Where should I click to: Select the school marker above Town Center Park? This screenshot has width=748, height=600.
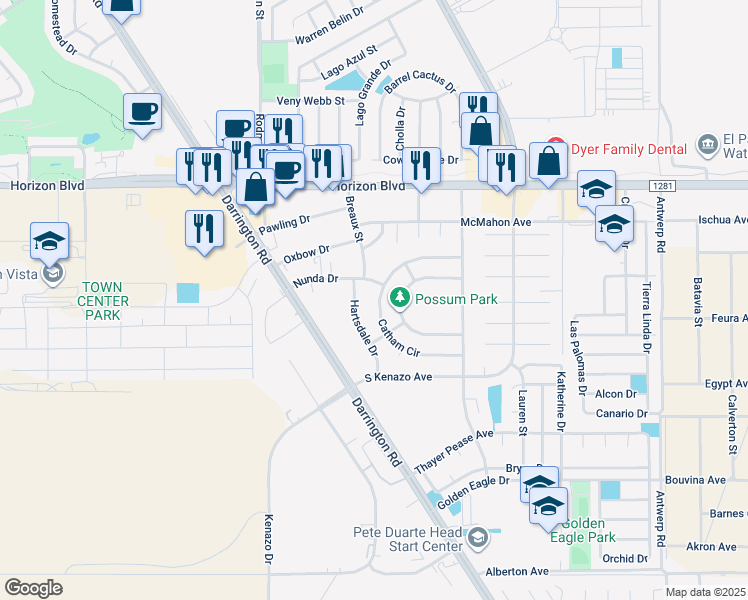point(49,241)
